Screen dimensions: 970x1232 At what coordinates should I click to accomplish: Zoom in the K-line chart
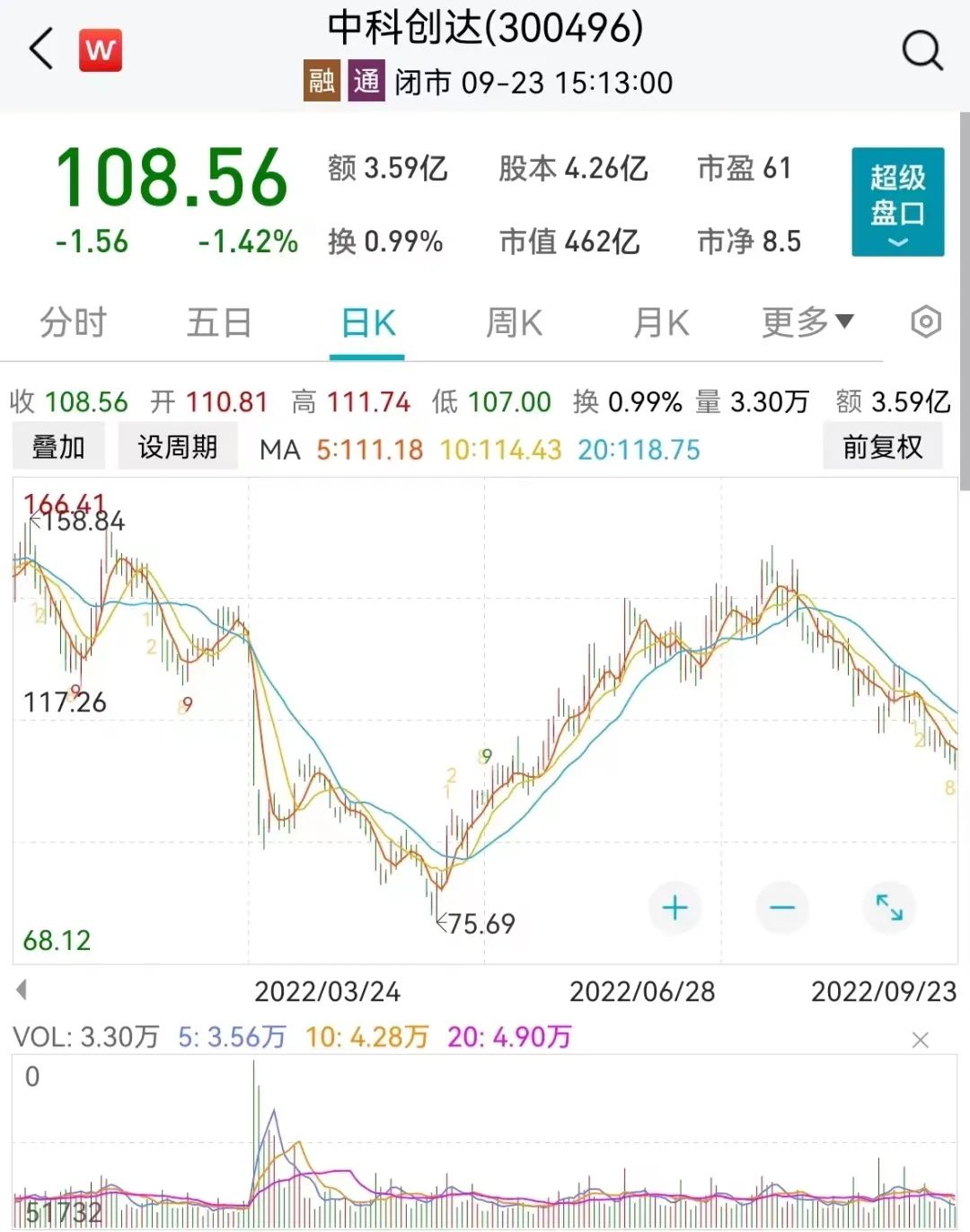(x=675, y=908)
